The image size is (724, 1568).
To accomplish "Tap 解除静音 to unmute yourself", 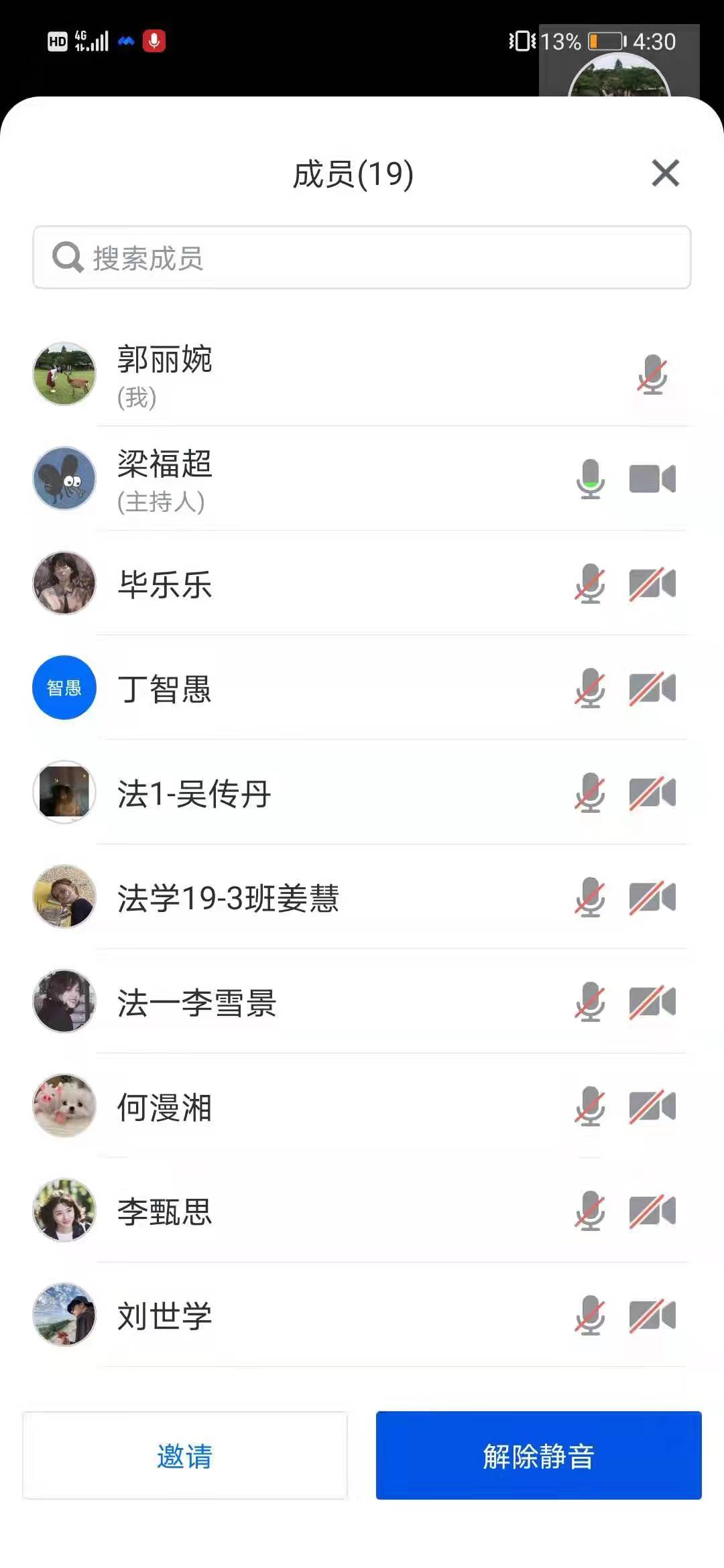I will point(538,1455).
